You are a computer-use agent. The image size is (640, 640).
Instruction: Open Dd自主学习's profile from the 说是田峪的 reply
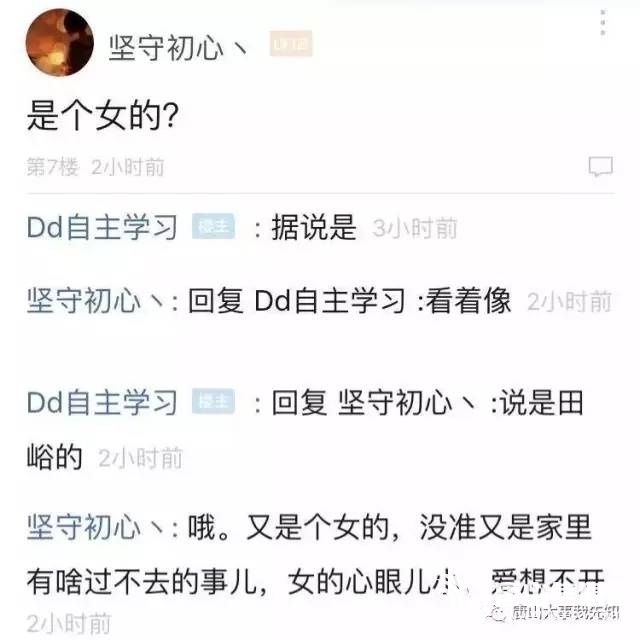click(101, 403)
